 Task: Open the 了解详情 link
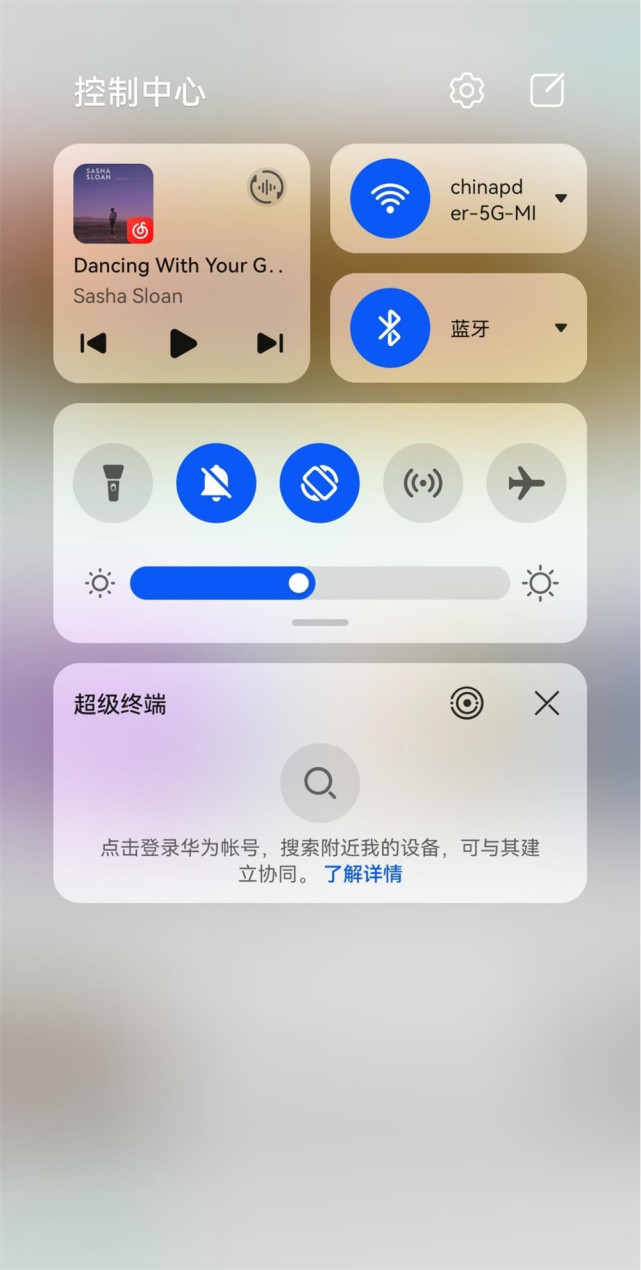pos(363,874)
